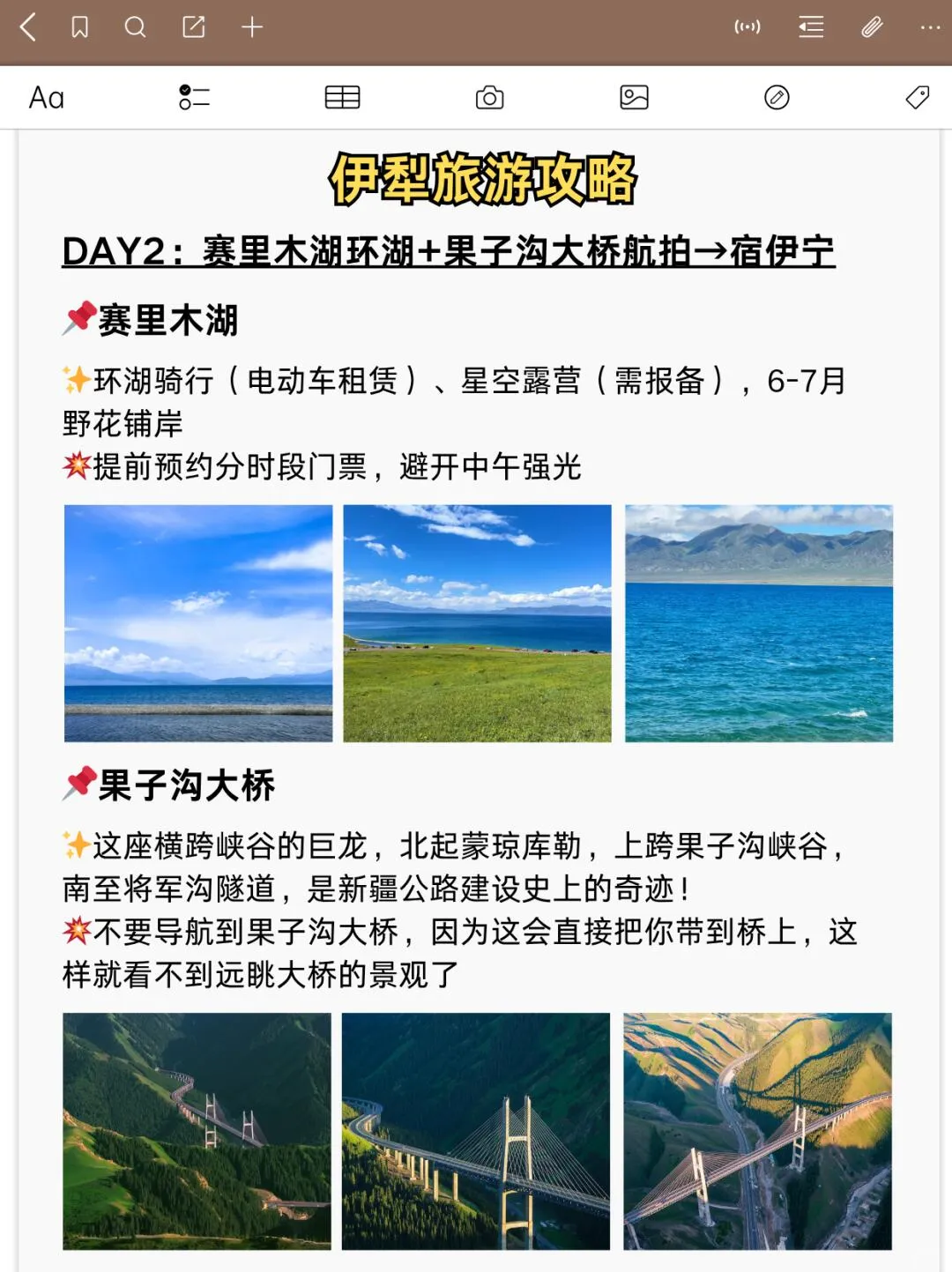Tap the broadcast signal icon

(x=747, y=27)
